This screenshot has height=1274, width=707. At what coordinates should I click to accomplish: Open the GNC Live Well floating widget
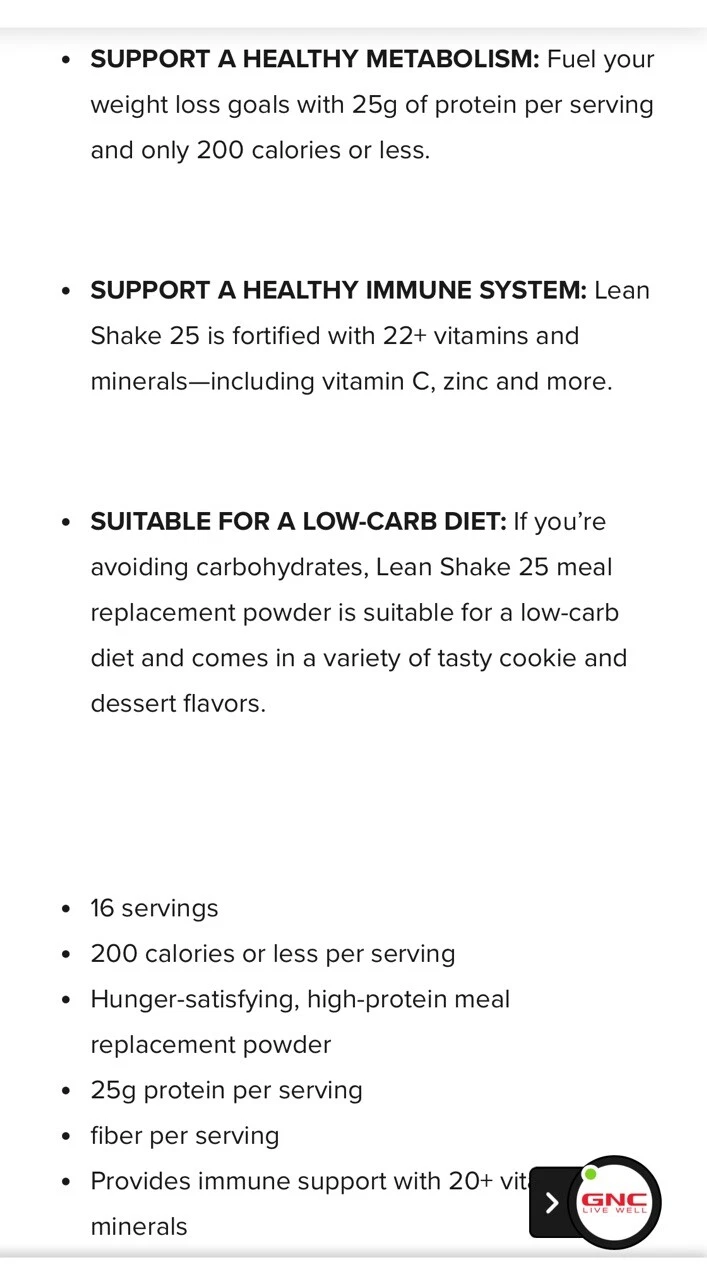(614, 1202)
